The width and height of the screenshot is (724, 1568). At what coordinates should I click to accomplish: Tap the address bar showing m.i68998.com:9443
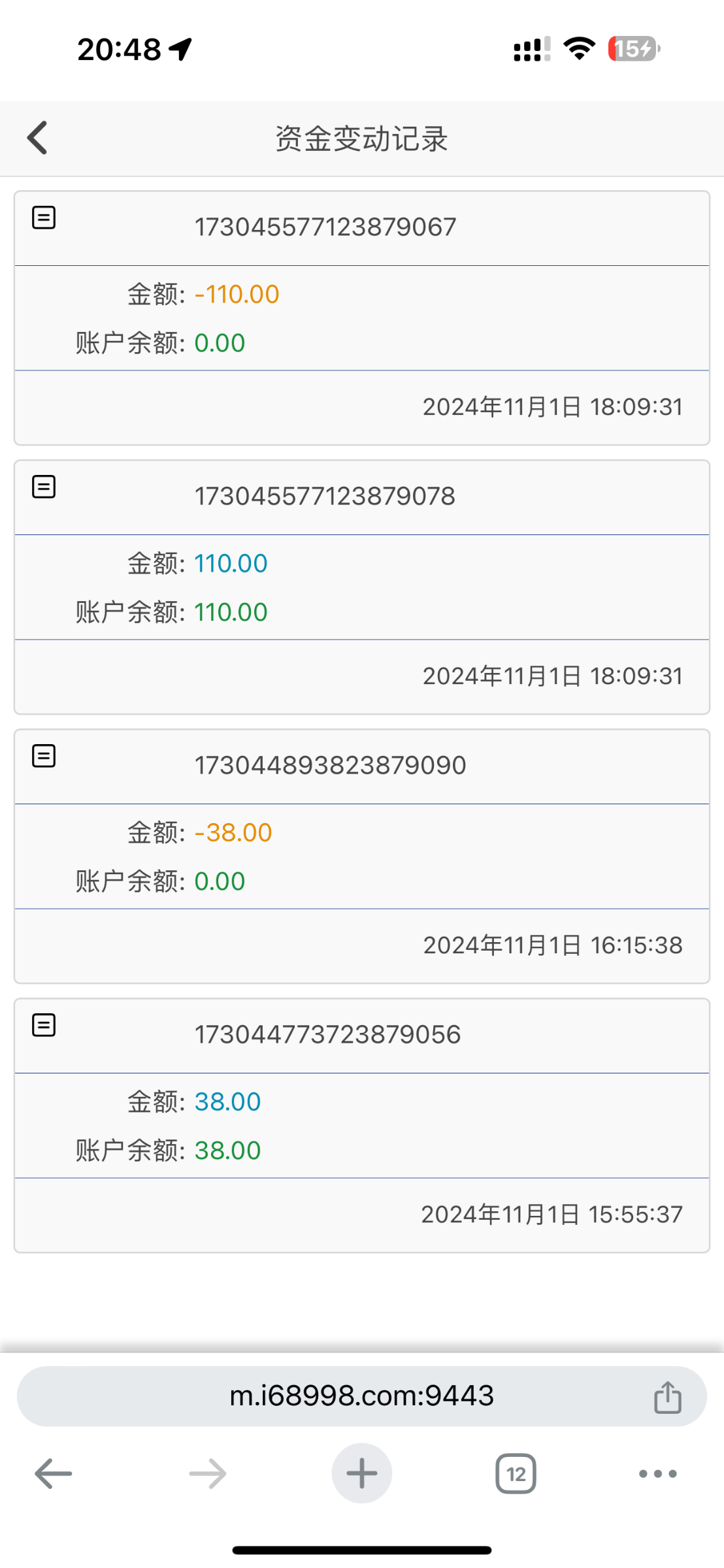coord(362,1396)
